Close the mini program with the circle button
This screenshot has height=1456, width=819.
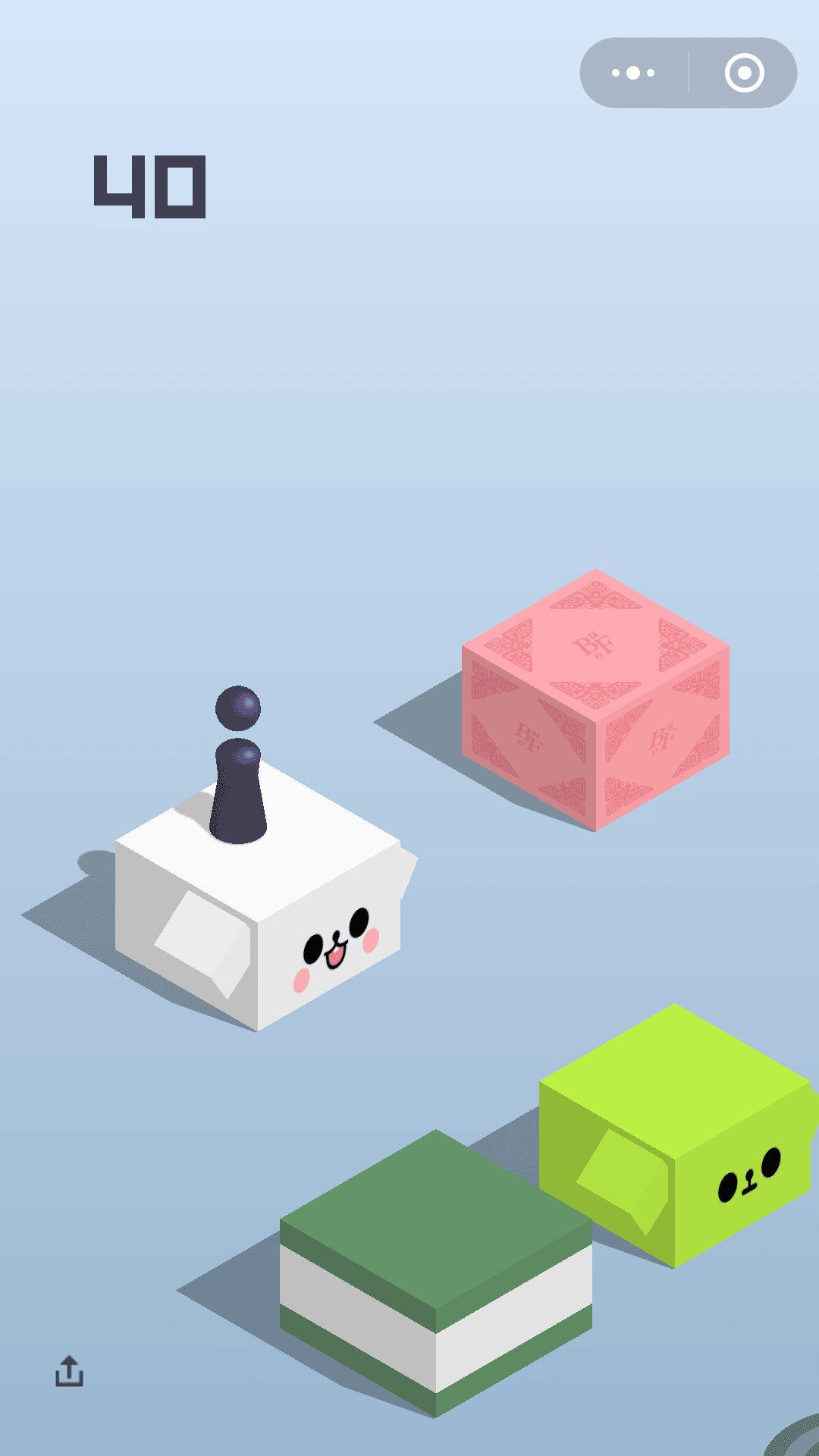coord(744,73)
